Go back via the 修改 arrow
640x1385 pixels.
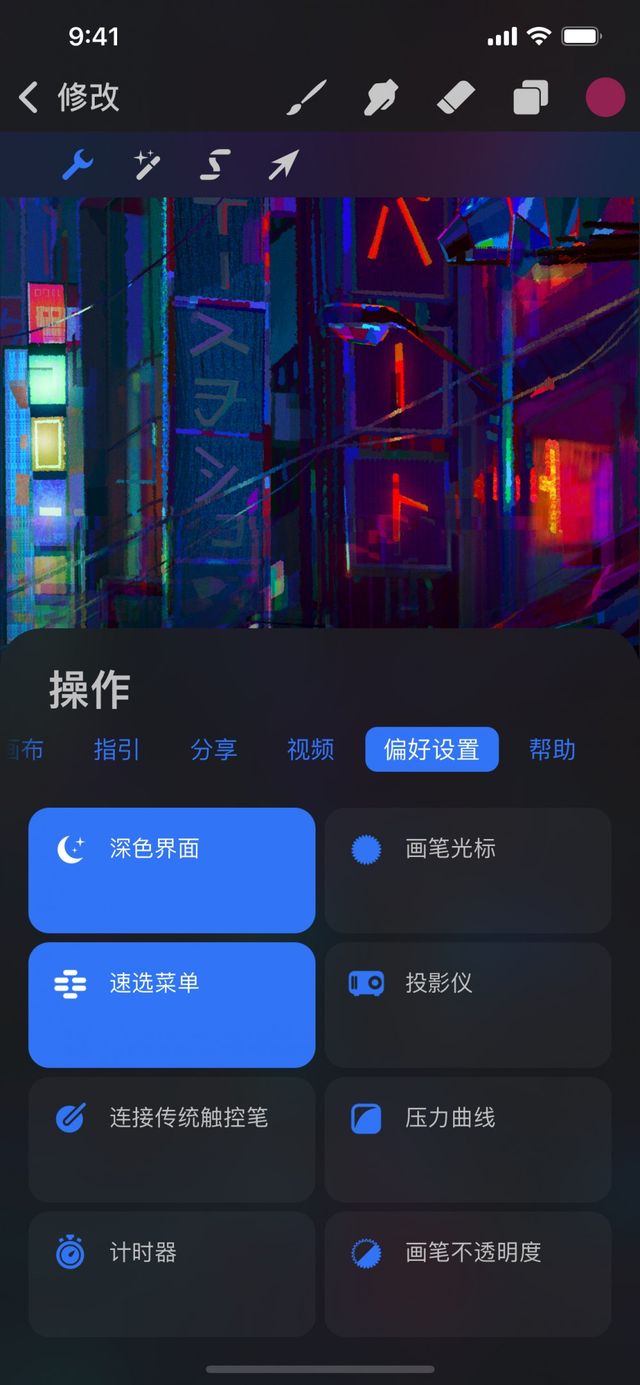coord(30,98)
